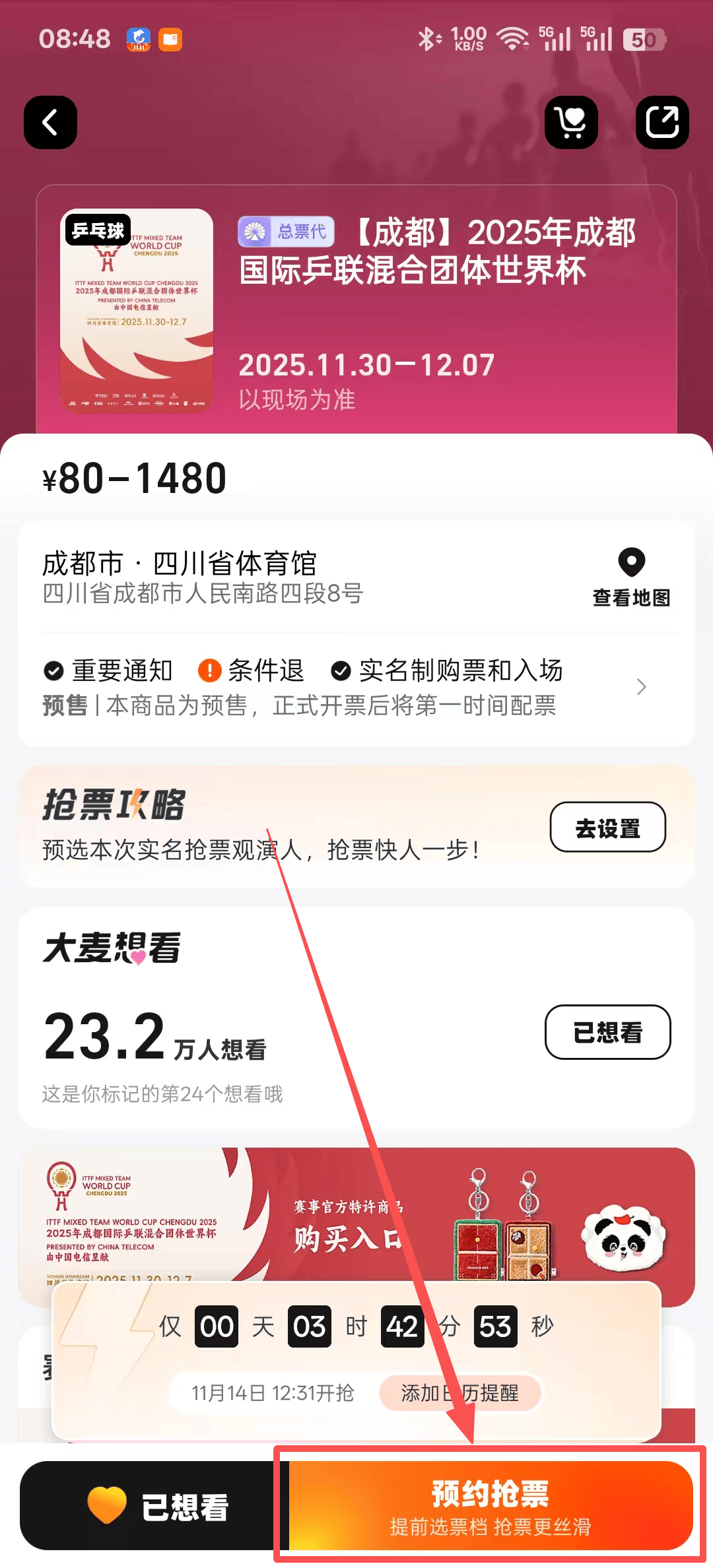Screen dimensions: 713x1568
Task: Tap the location pin beside 查看地图
Action: point(631,563)
